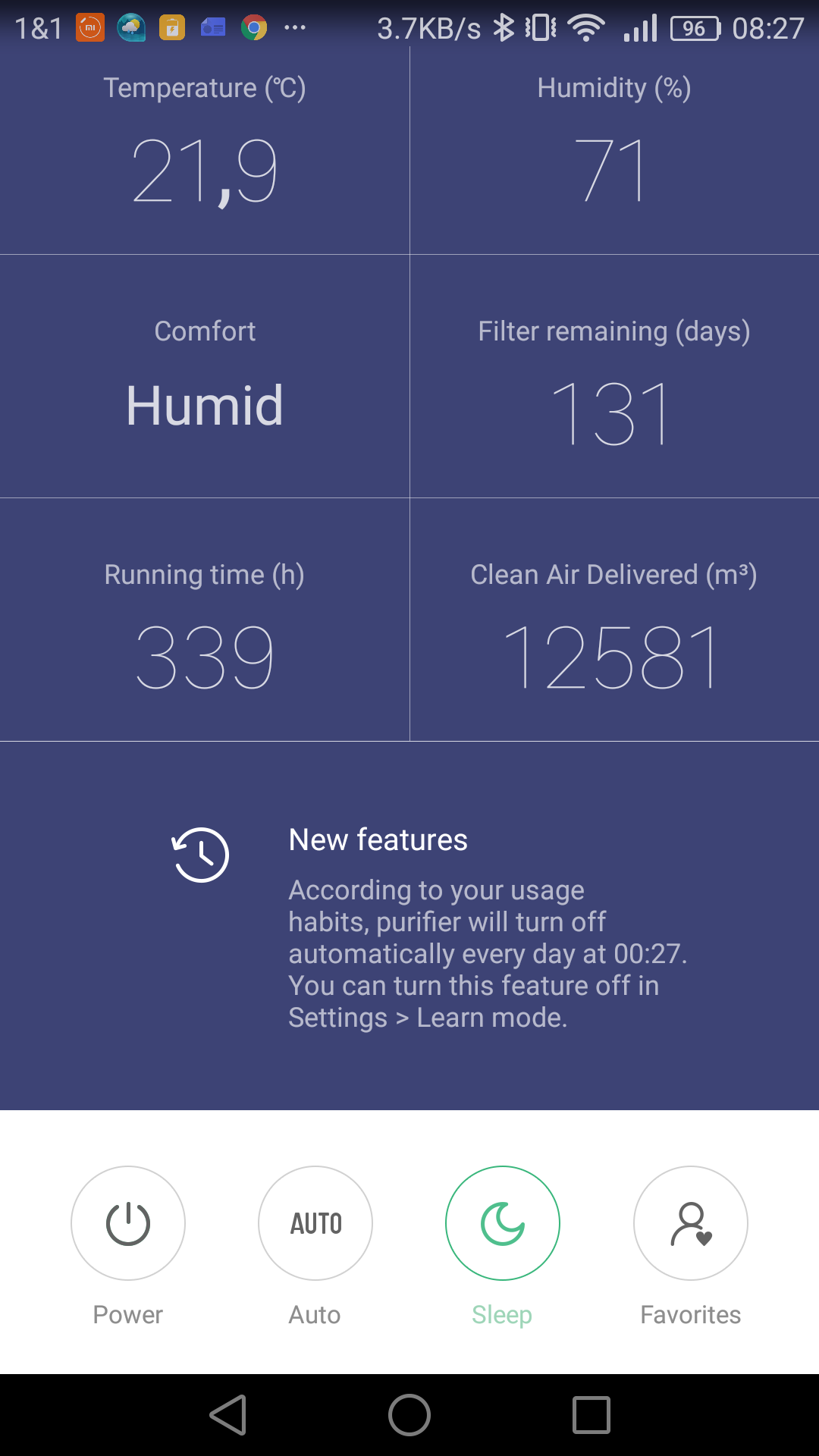Viewport: 819px width, 1456px height.
Task: Switch purifier to Auto mode
Action: point(315,1222)
